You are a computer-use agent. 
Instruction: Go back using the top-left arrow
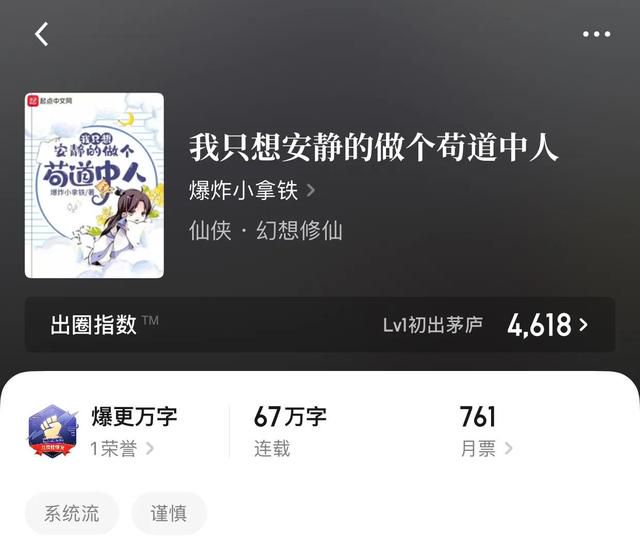(x=42, y=34)
